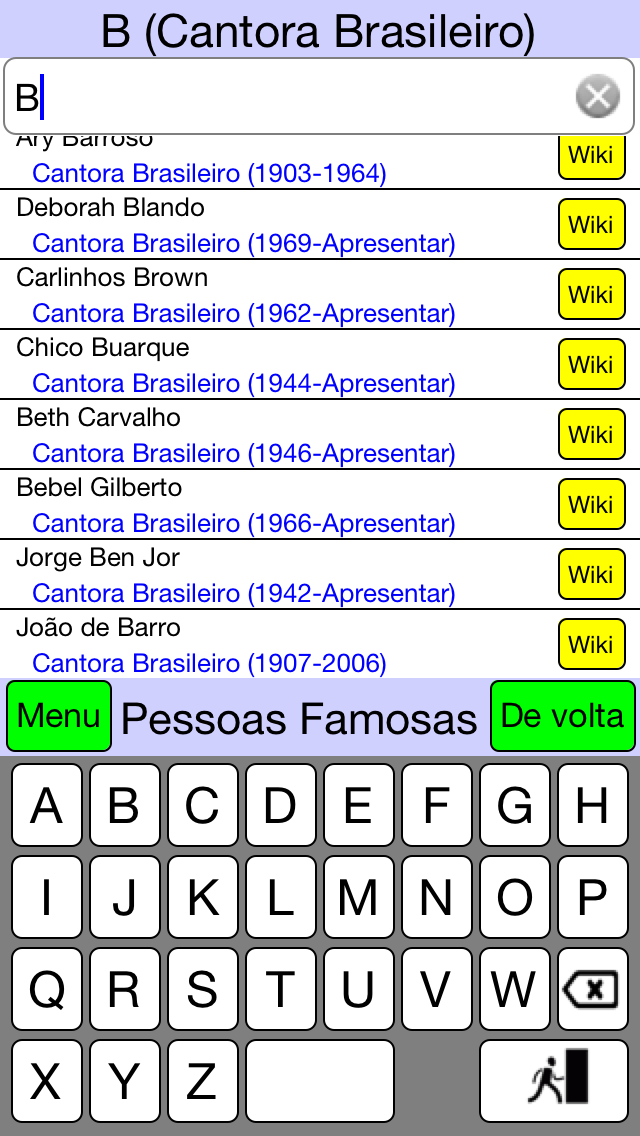Open Wiki for Beth Carvalho

pos(591,435)
